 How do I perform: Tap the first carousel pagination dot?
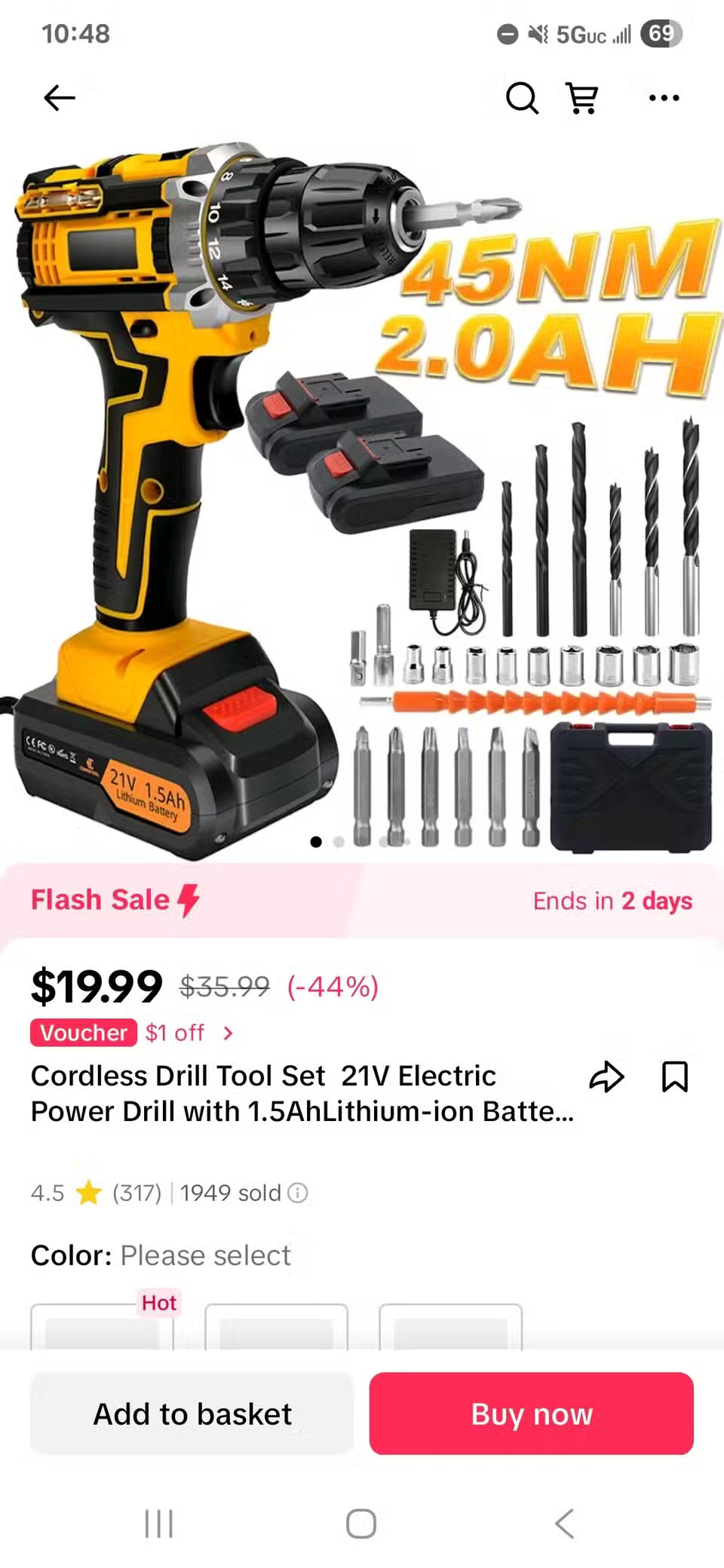tap(317, 840)
